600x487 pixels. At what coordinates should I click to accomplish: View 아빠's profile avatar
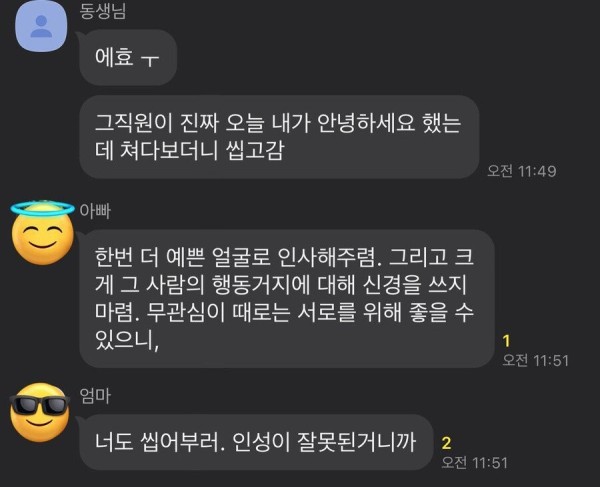(x=41, y=234)
